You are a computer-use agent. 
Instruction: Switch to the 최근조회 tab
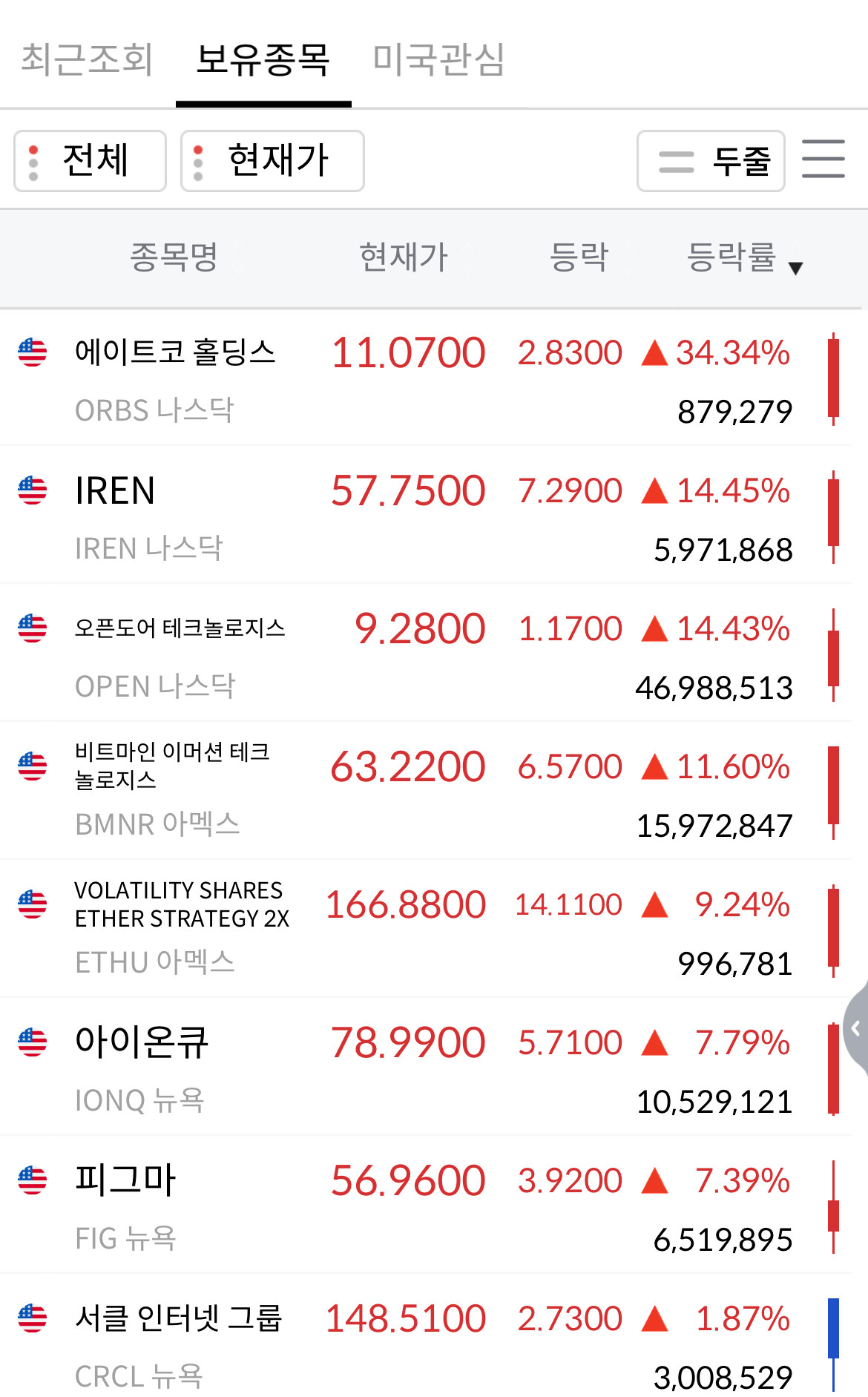coord(87,59)
